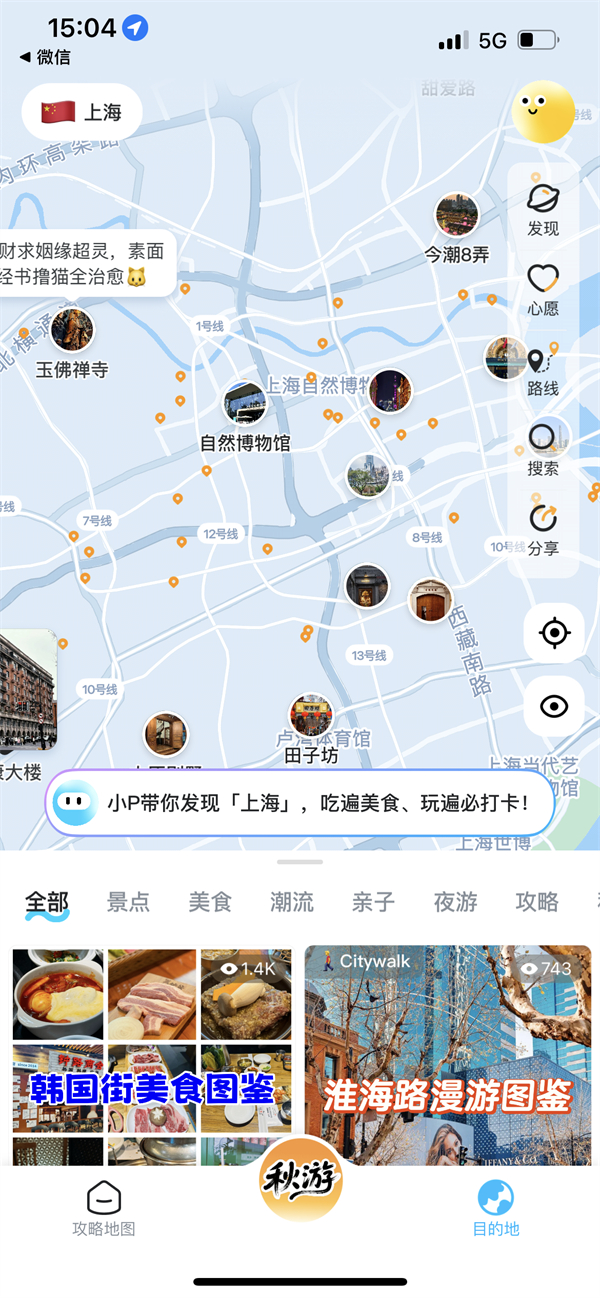Open the 小P带你发现「上海」 assistant banner
This screenshot has height=1298, width=600.
[300, 803]
